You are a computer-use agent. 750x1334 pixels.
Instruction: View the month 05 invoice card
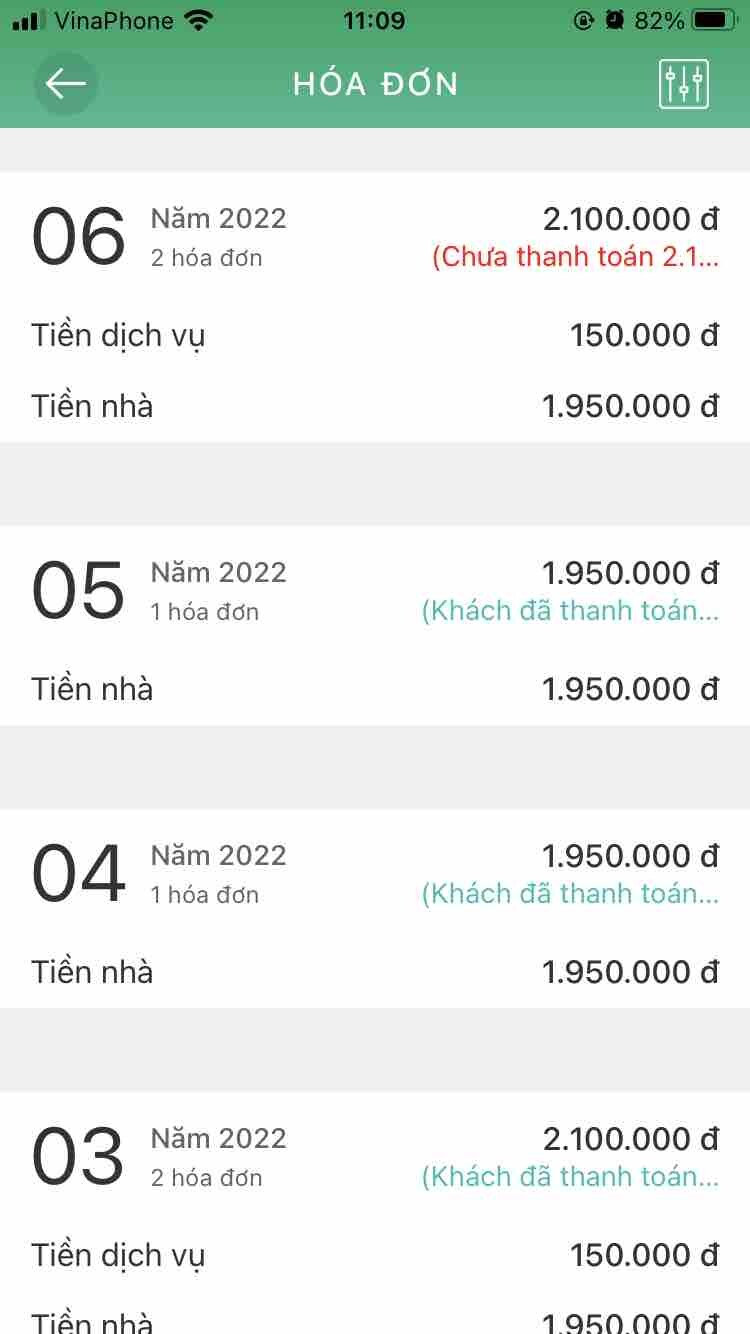(x=375, y=626)
